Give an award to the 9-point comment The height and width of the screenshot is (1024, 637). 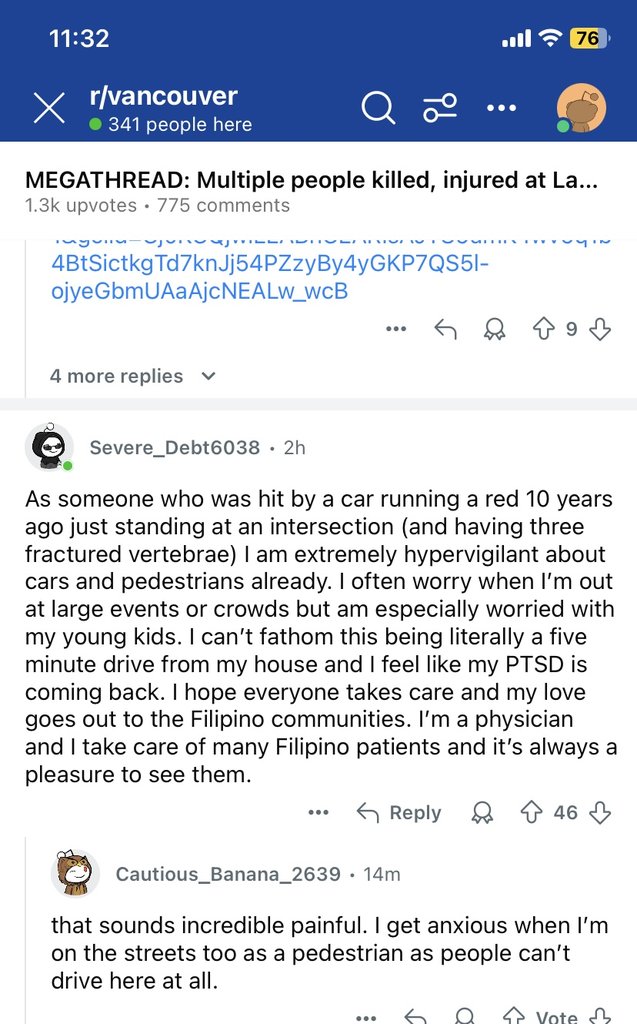click(x=494, y=329)
